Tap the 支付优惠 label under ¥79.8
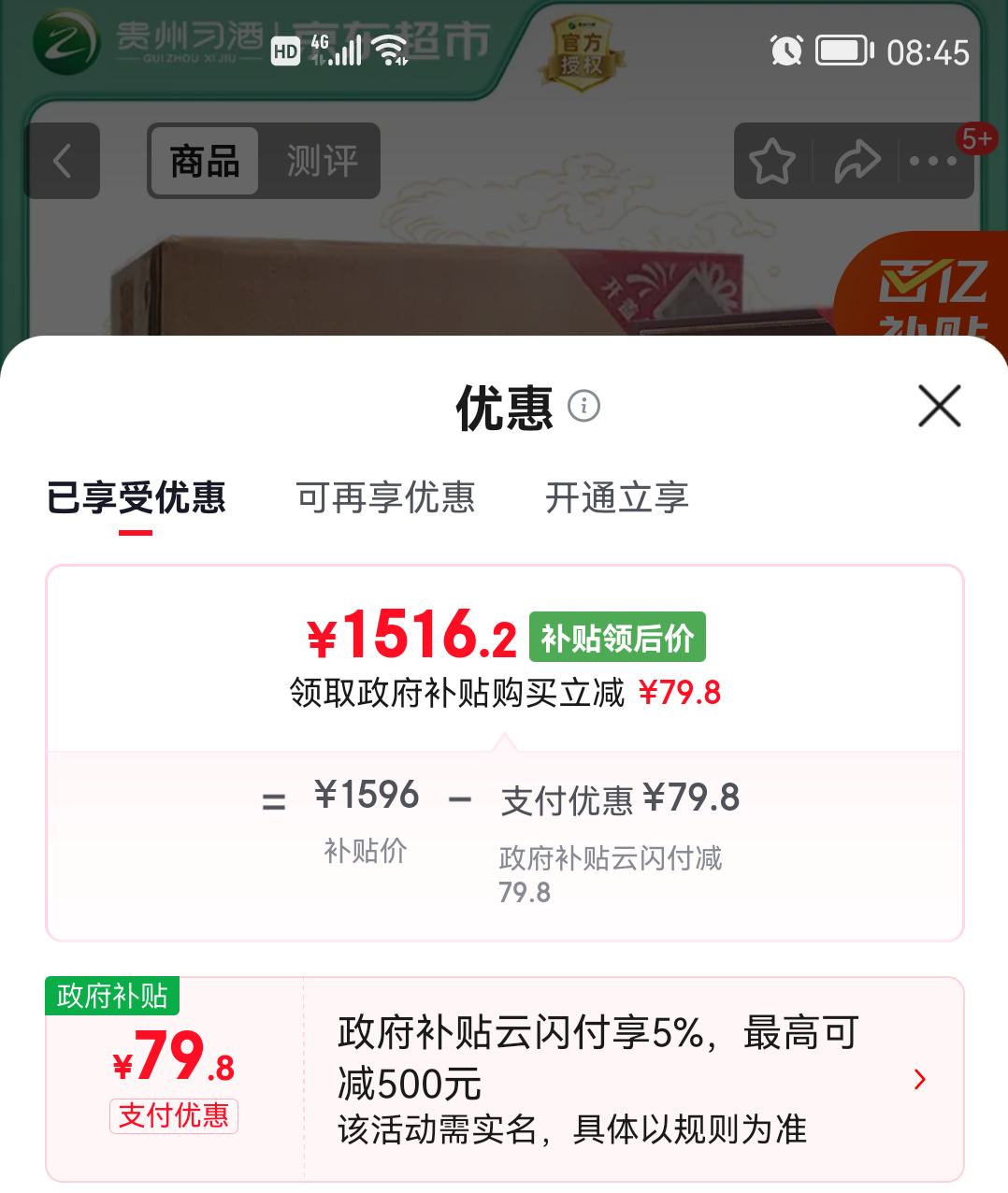 [x=175, y=1116]
